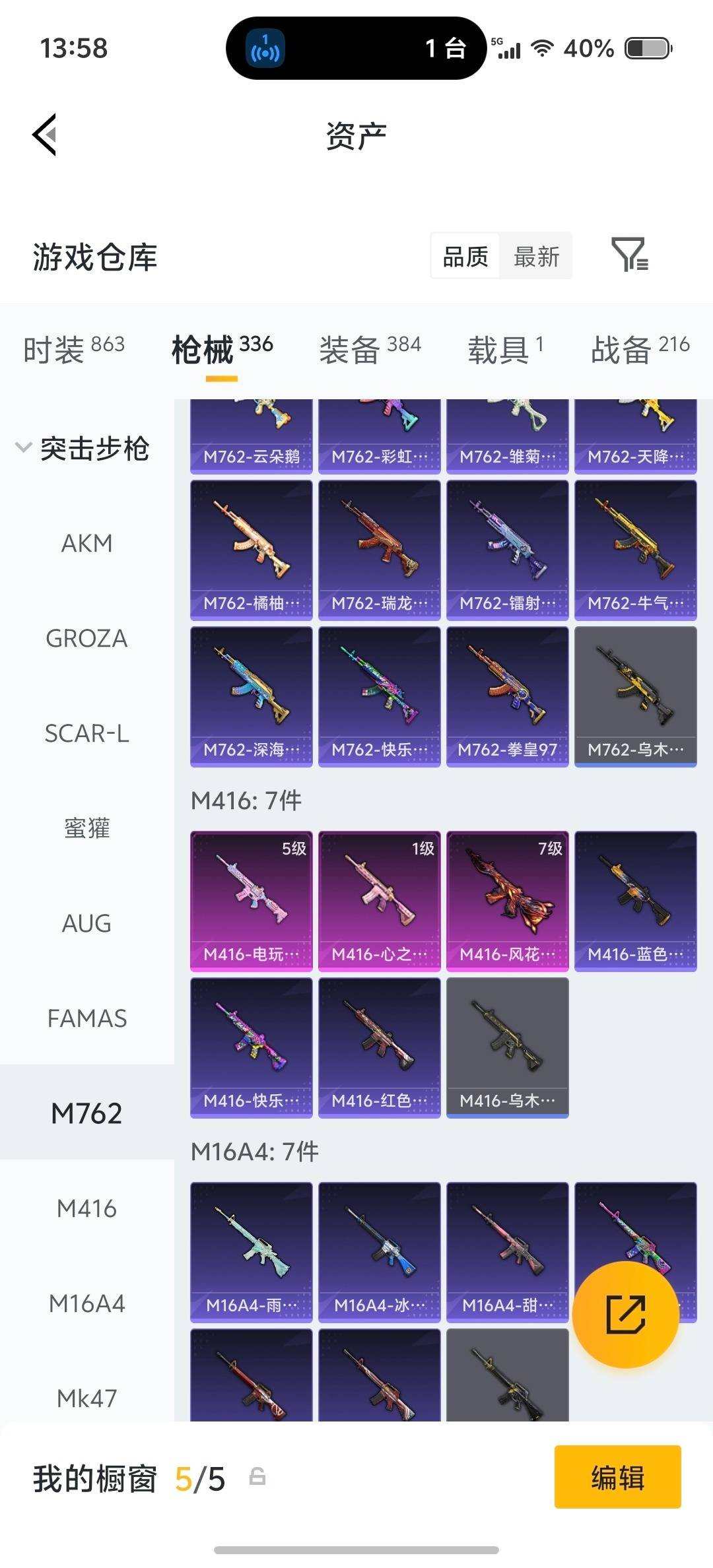713x1568 pixels.
Task: Select AKM in the sidebar
Action: 86,544
